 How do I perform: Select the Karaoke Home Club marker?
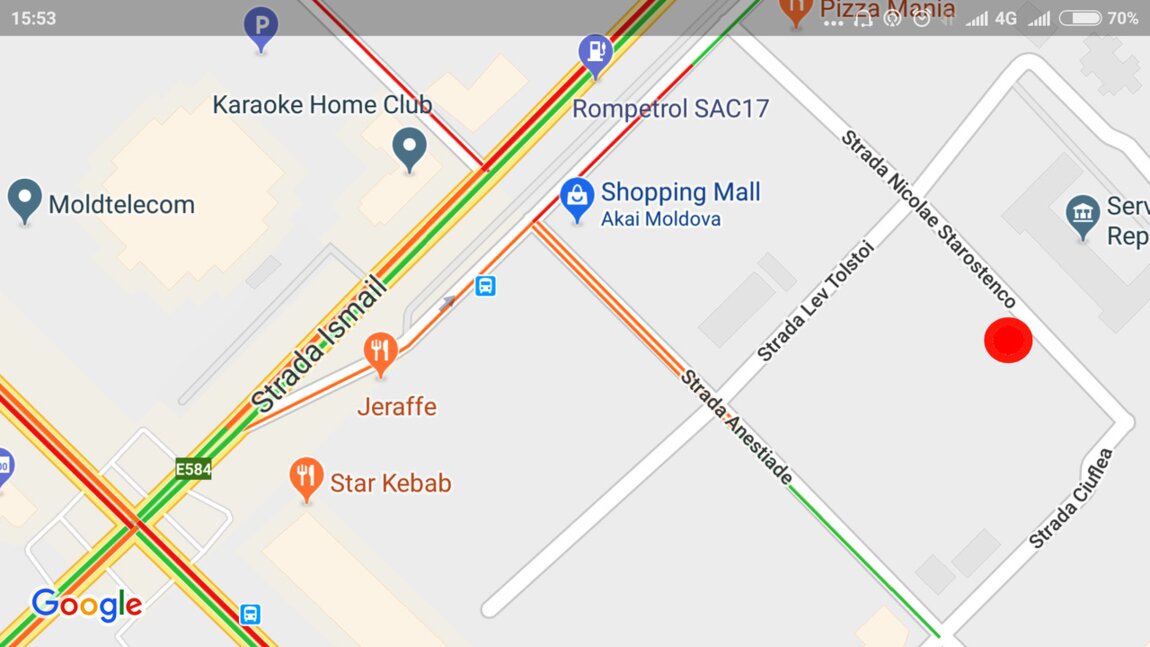coord(409,147)
